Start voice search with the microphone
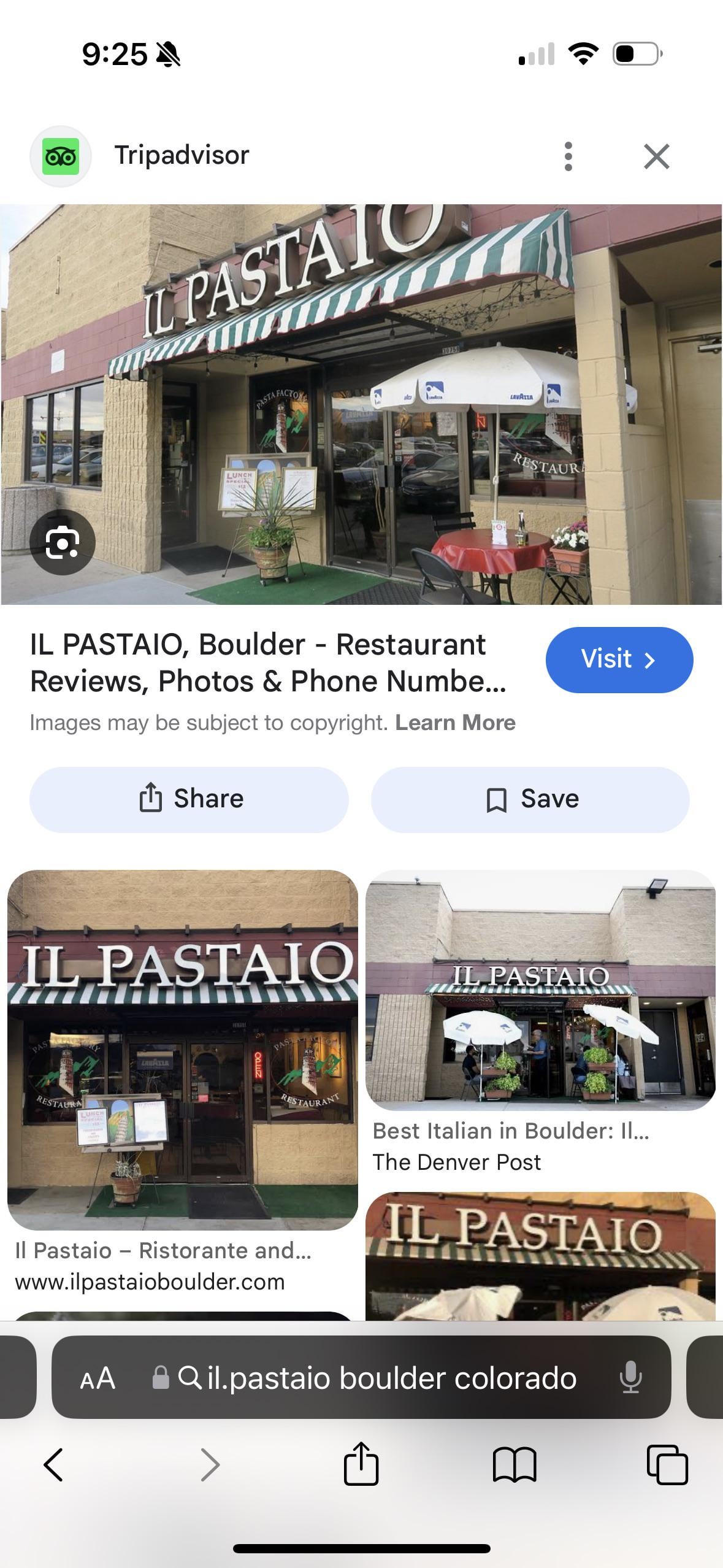Screen dimensions: 723x1568 630,1378
